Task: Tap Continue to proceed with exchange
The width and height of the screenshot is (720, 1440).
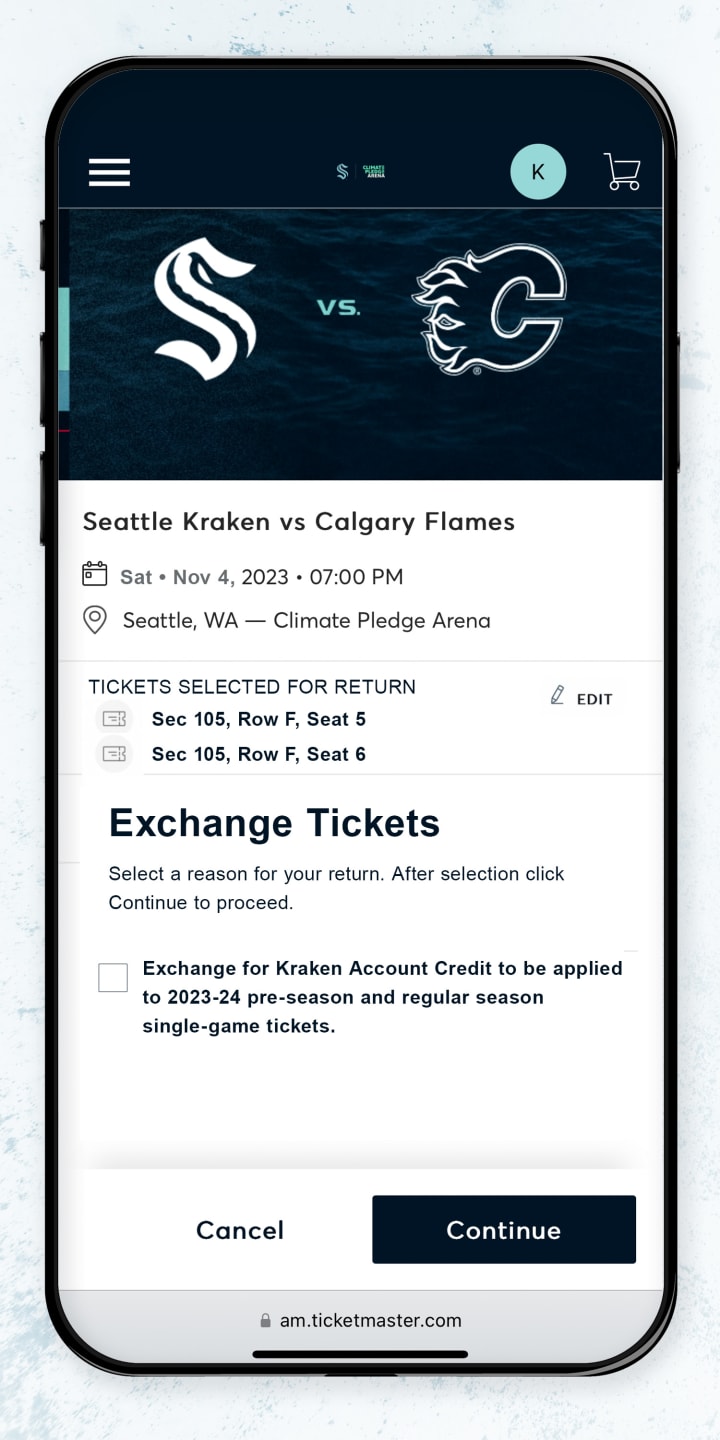Action: click(504, 1230)
